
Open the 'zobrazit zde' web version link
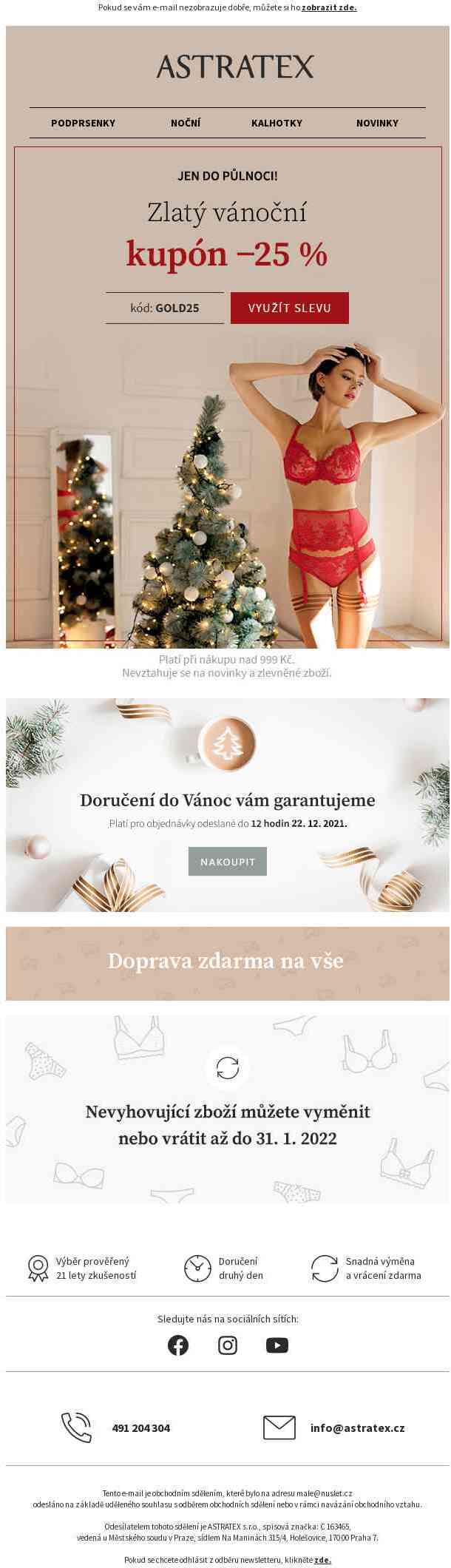[x=329, y=7]
